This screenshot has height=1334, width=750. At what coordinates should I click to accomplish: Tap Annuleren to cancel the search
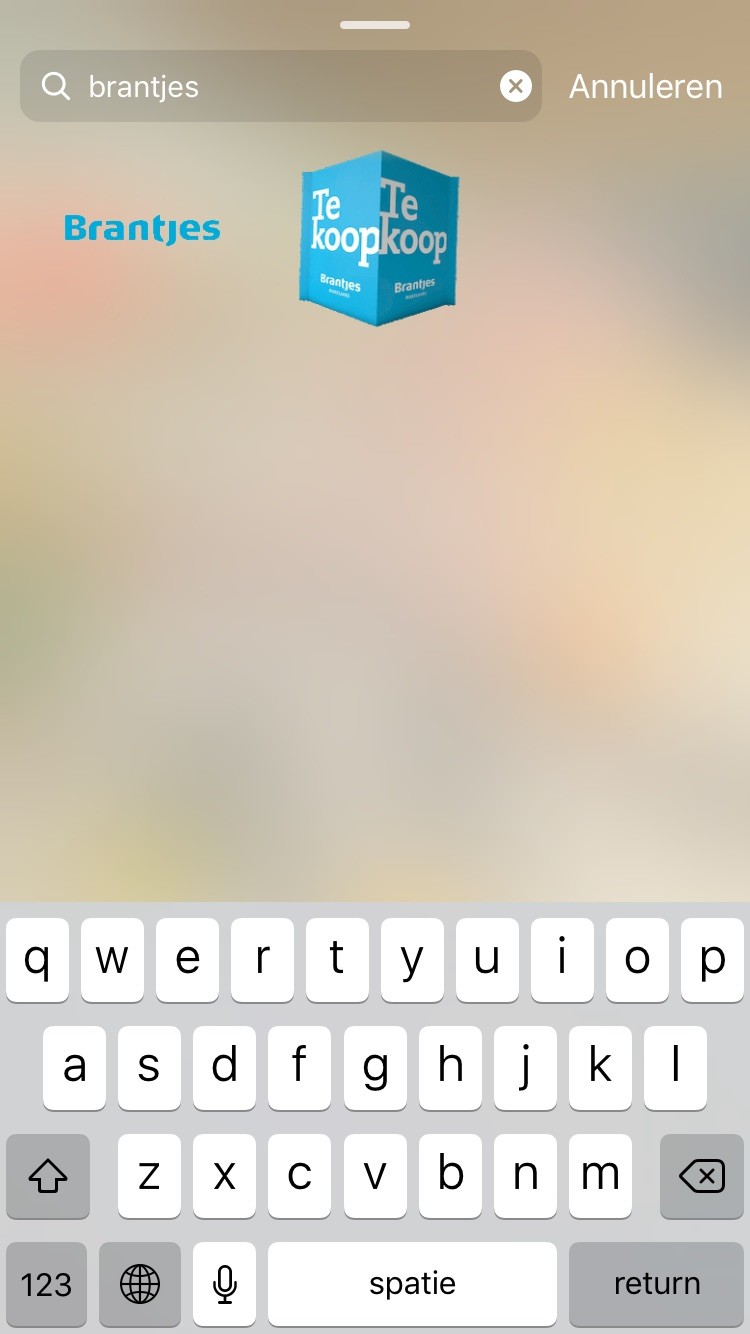645,87
